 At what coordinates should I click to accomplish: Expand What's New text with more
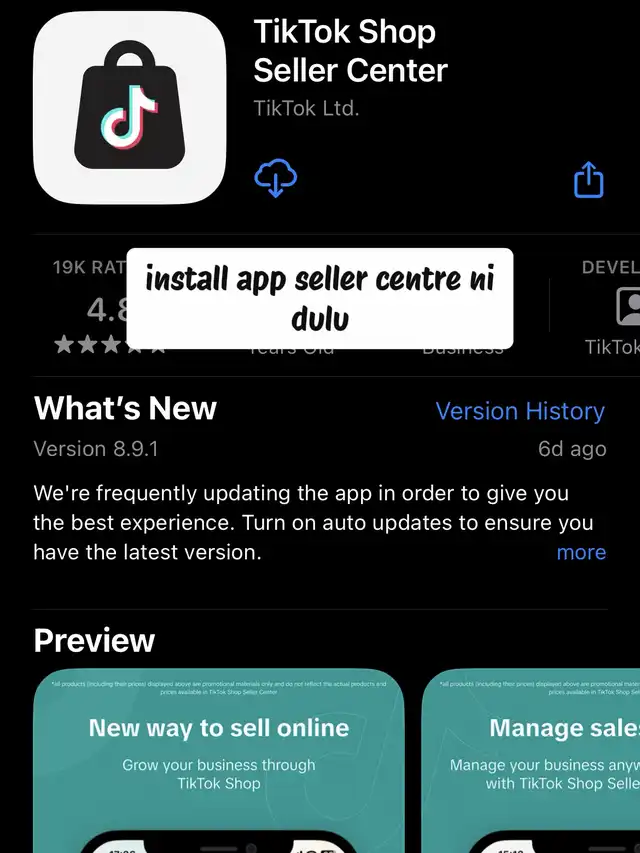pos(581,552)
